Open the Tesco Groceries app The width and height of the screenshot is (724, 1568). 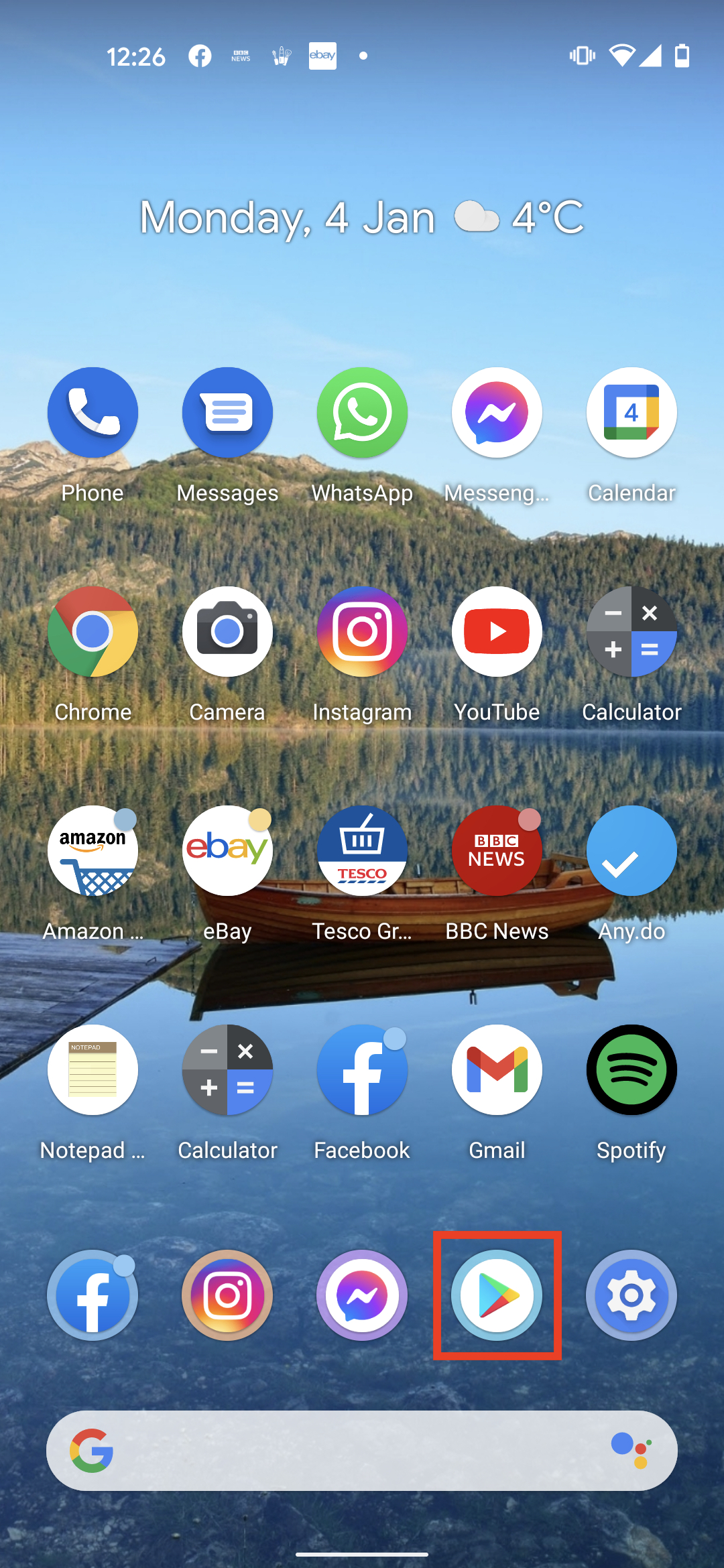tap(362, 851)
